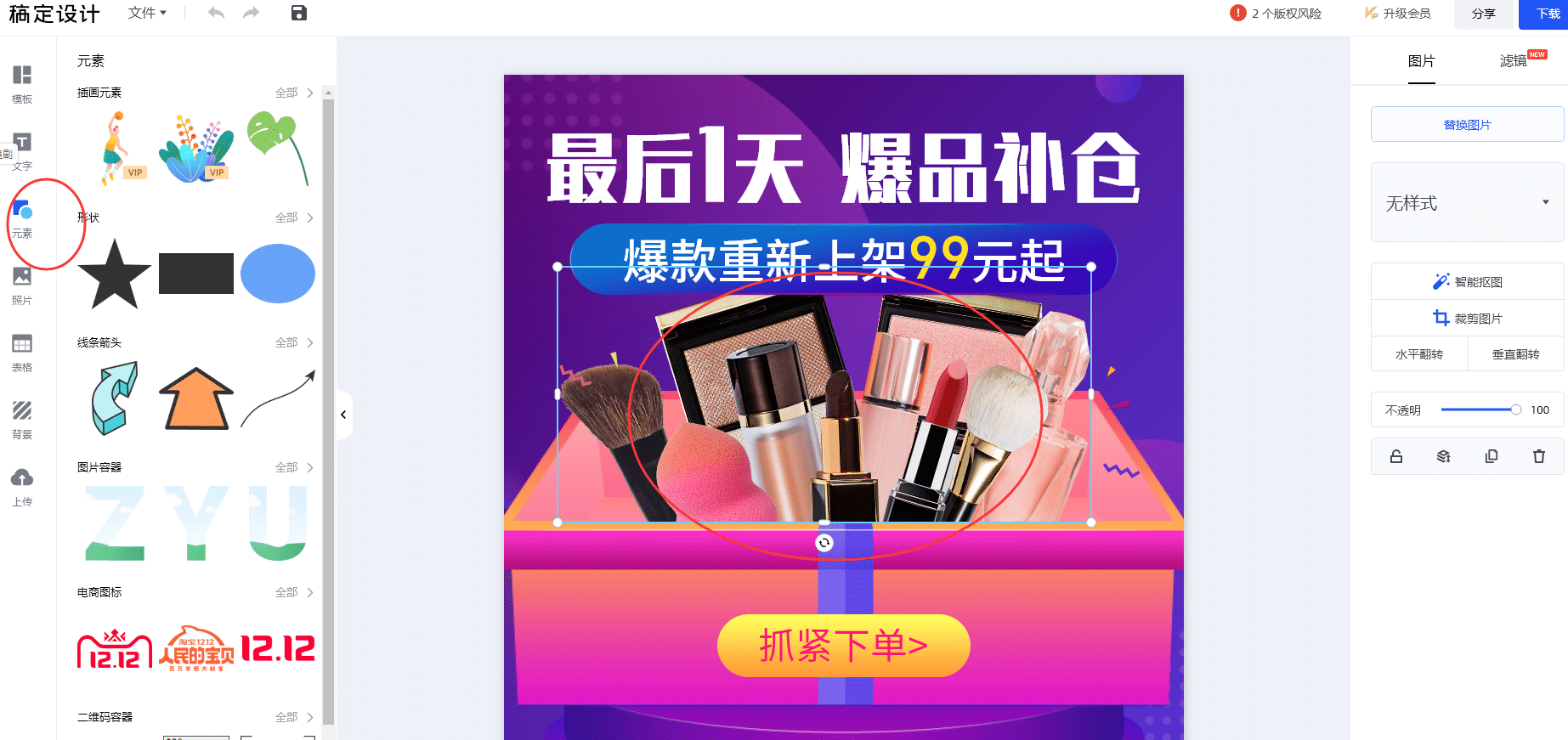Save the design with the disk icon

298,13
